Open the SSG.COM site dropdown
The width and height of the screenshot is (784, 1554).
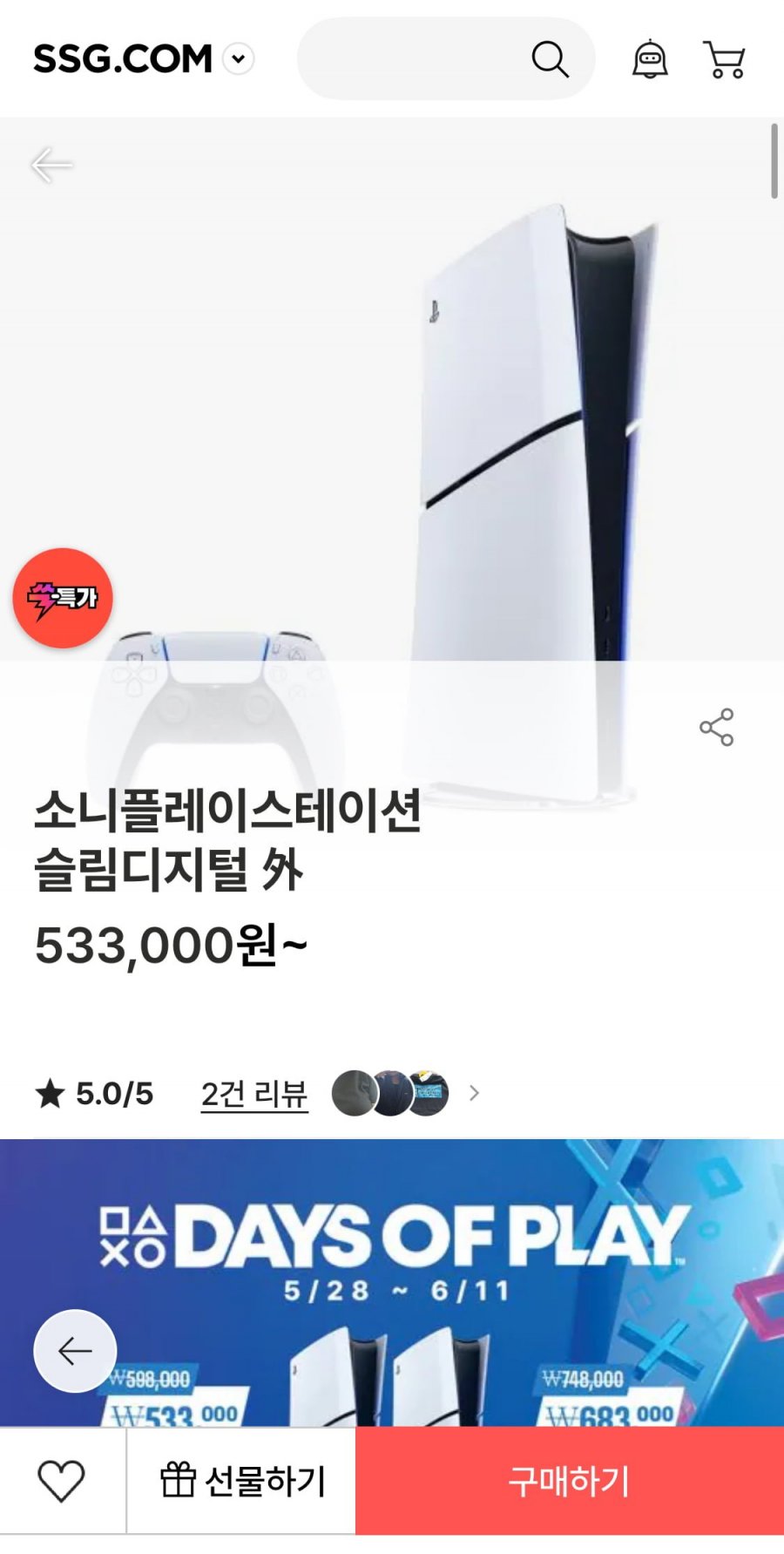[238, 59]
